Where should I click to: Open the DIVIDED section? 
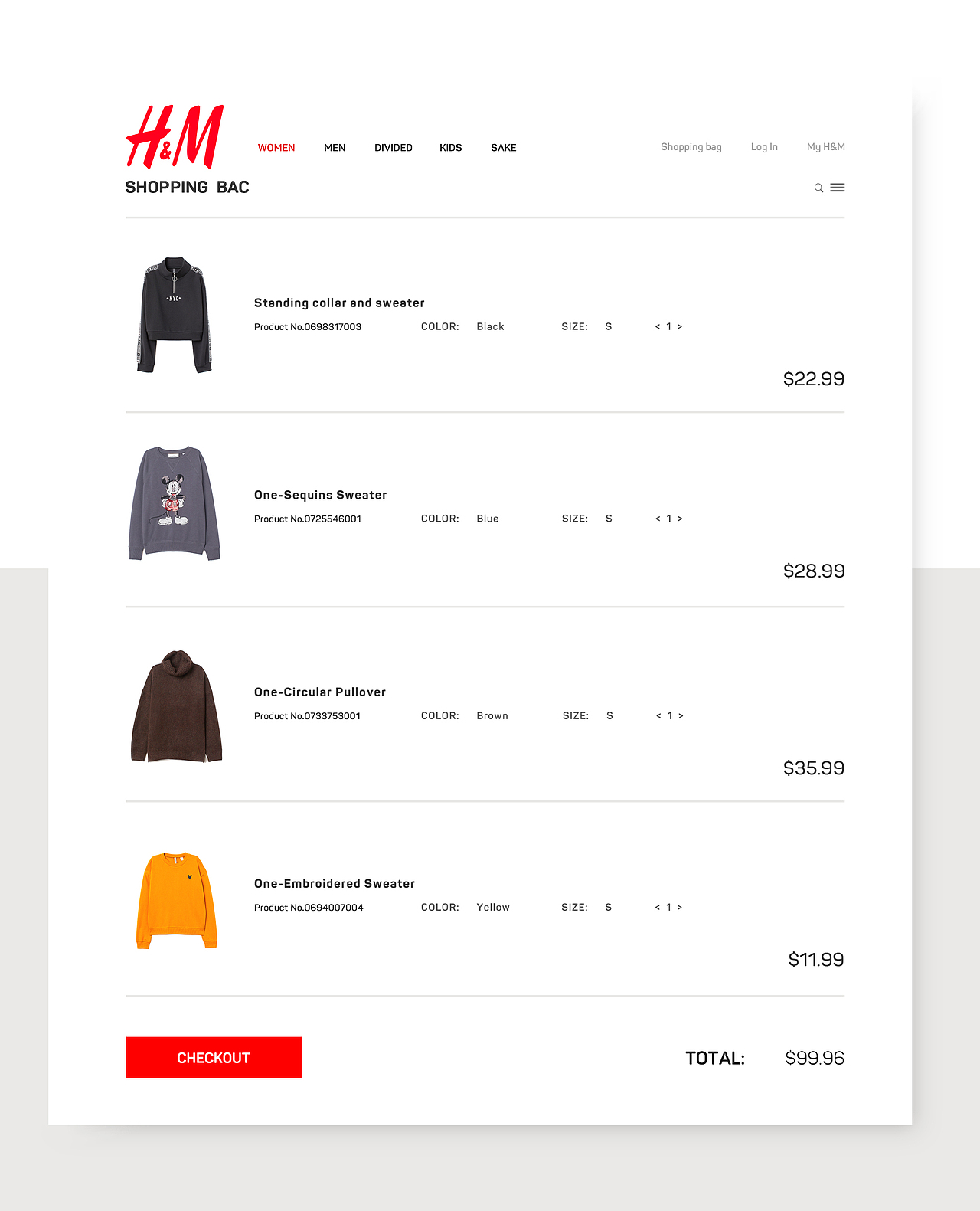tap(393, 148)
